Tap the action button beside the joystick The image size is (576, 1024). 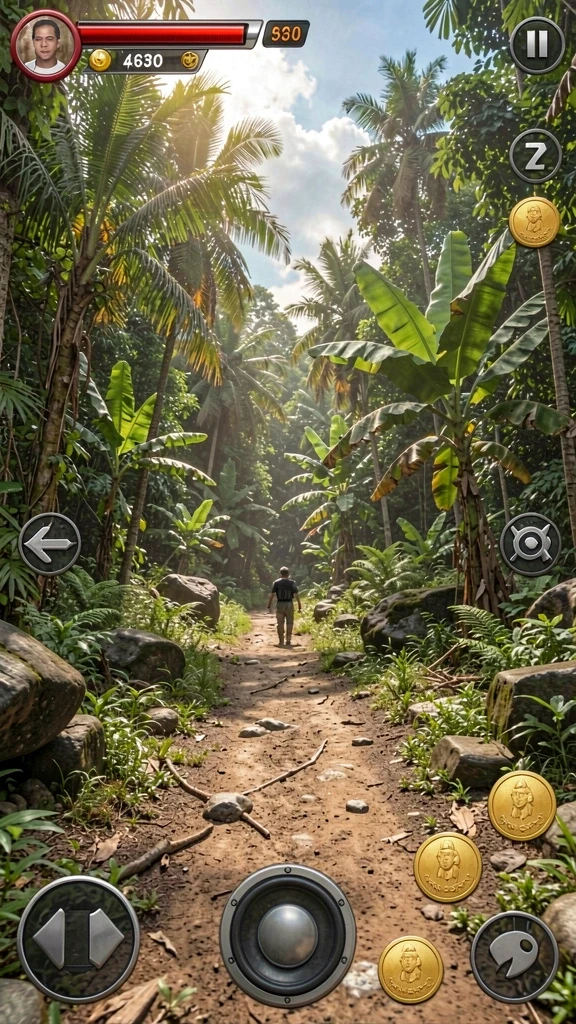click(x=515, y=955)
